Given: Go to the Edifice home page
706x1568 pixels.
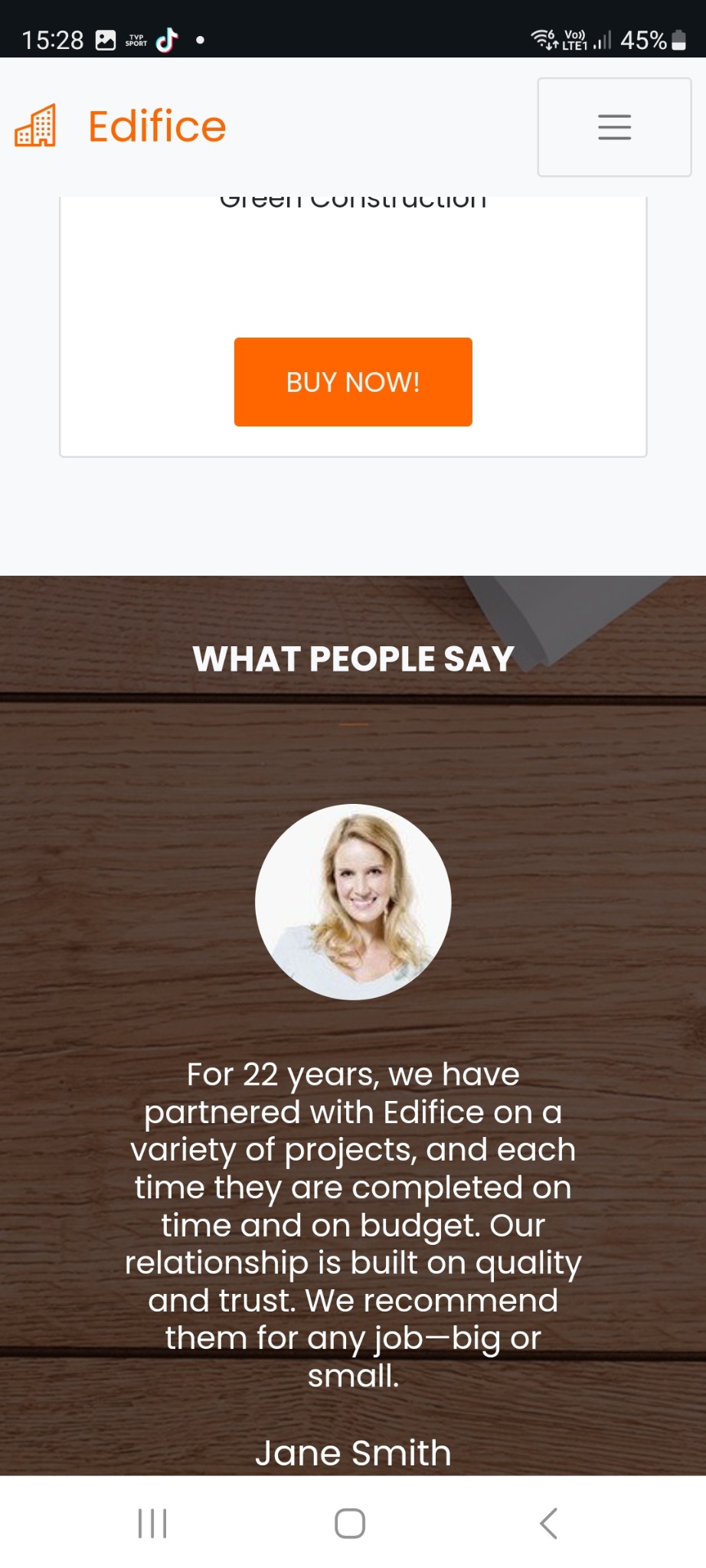Looking at the screenshot, I should coord(121,126).
